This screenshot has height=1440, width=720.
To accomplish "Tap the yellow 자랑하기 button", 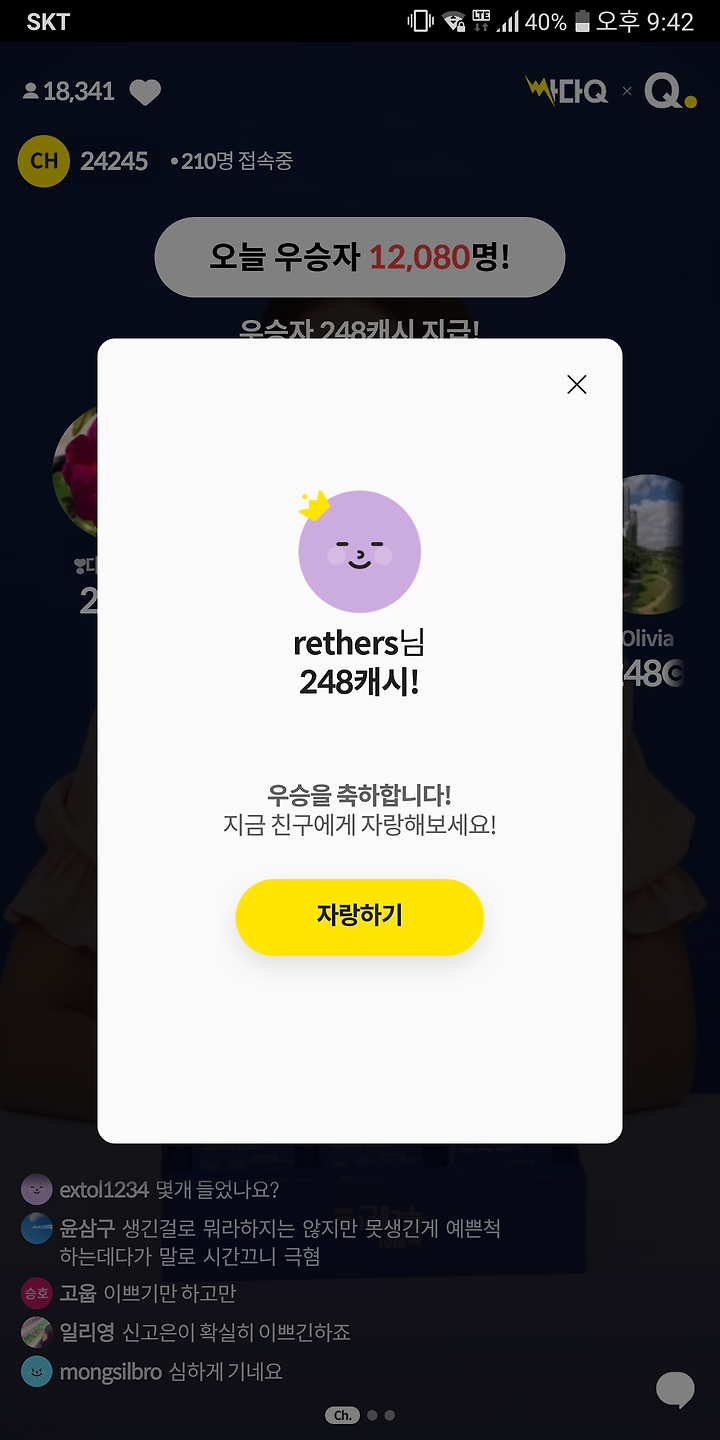I will 360,916.
